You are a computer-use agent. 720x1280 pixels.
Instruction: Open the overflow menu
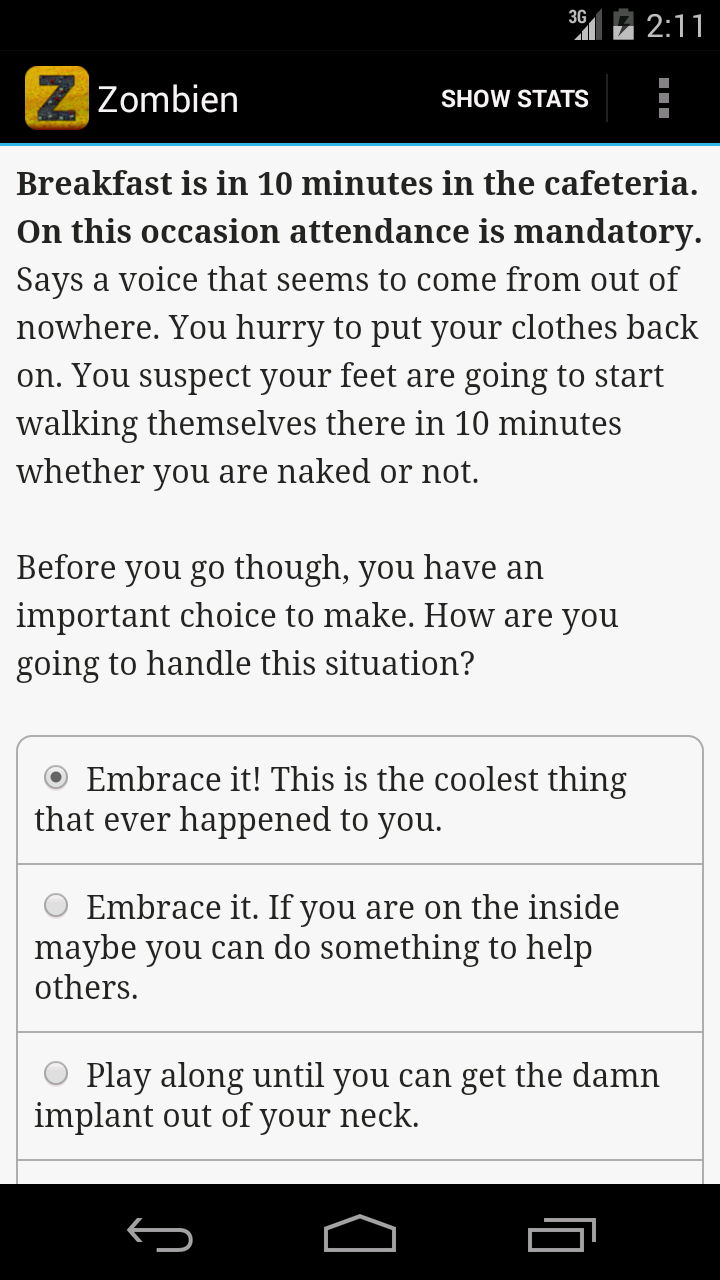pos(663,99)
